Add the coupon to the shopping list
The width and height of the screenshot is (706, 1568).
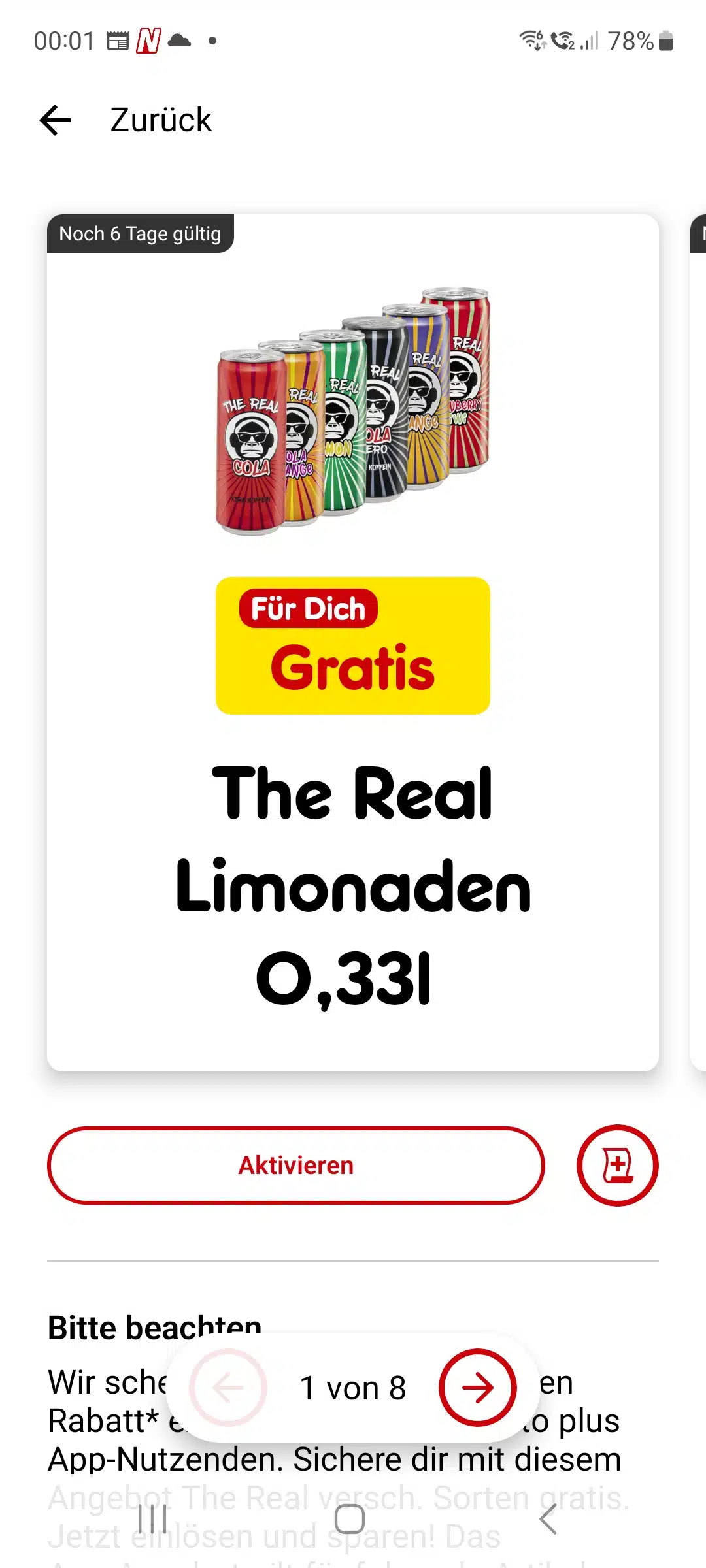(617, 1166)
